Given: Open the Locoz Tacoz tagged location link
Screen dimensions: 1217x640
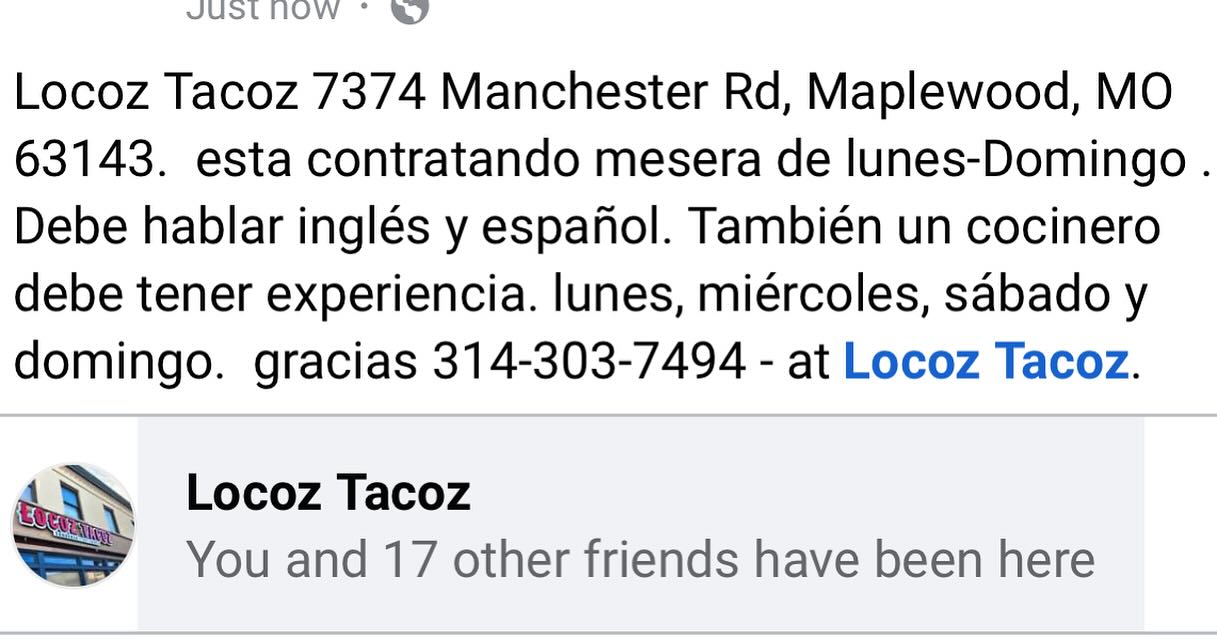Looking at the screenshot, I should tap(986, 361).
